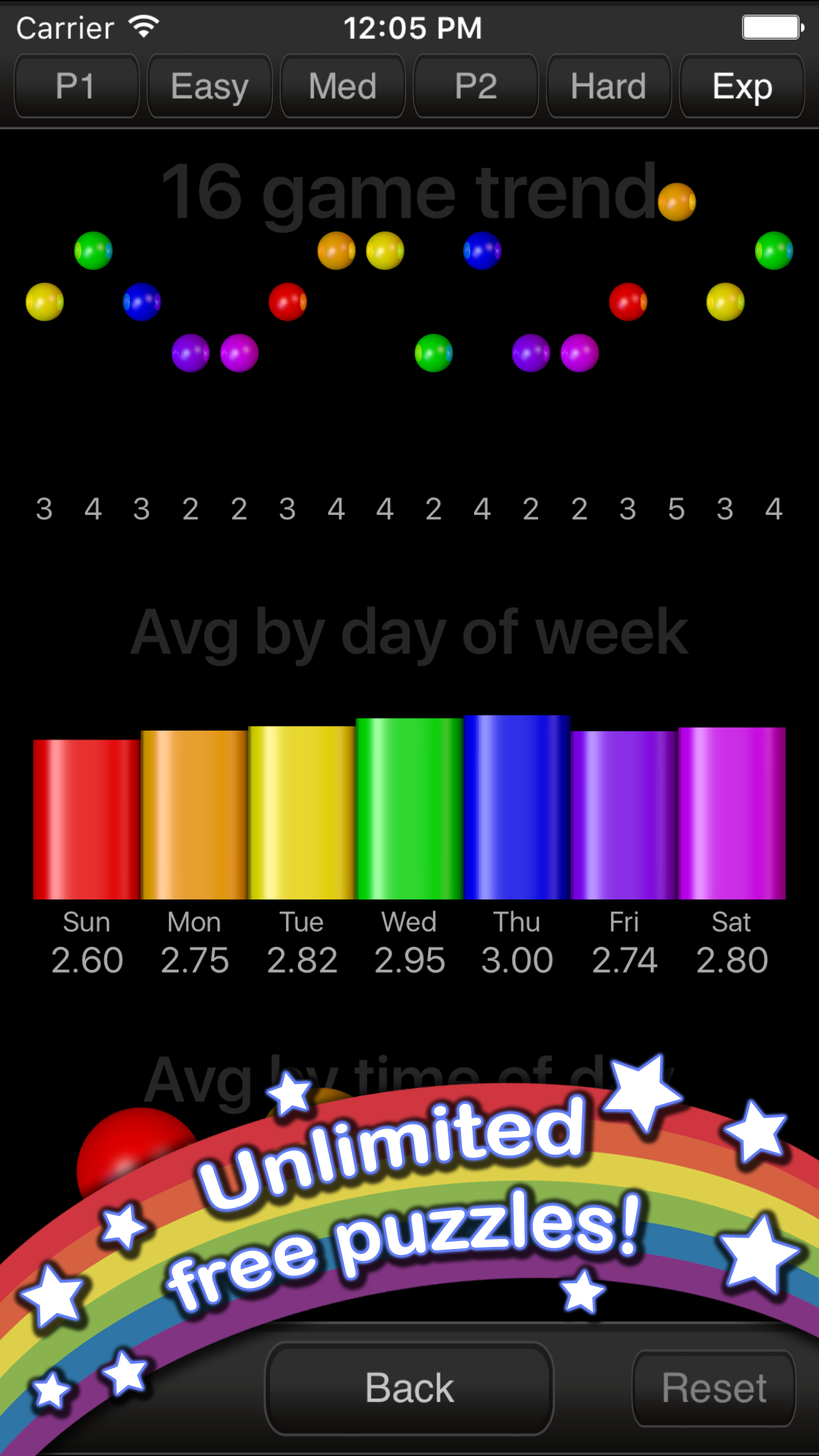Toggle the Hard difficulty filter
Viewport: 819px width, 1456px height.
pos(608,86)
